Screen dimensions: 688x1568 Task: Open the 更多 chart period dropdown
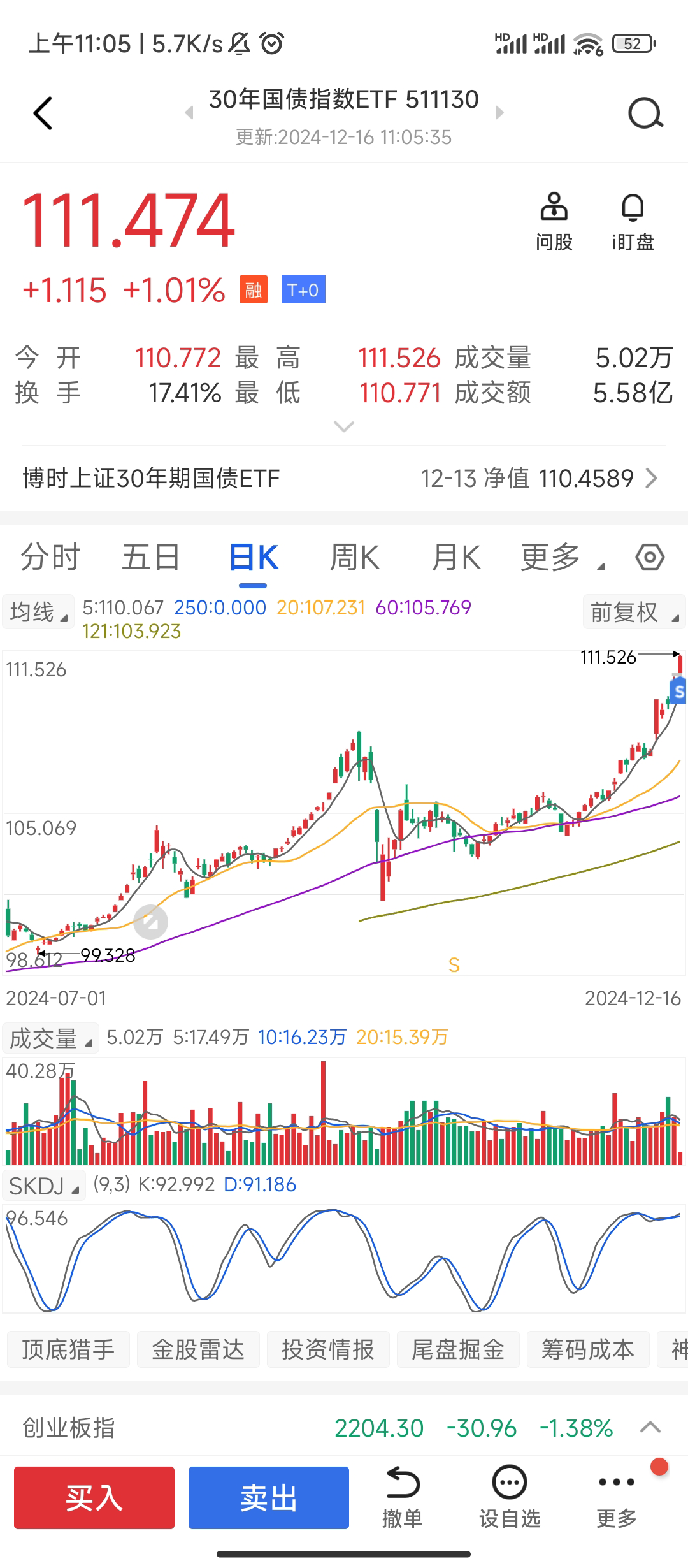point(561,557)
